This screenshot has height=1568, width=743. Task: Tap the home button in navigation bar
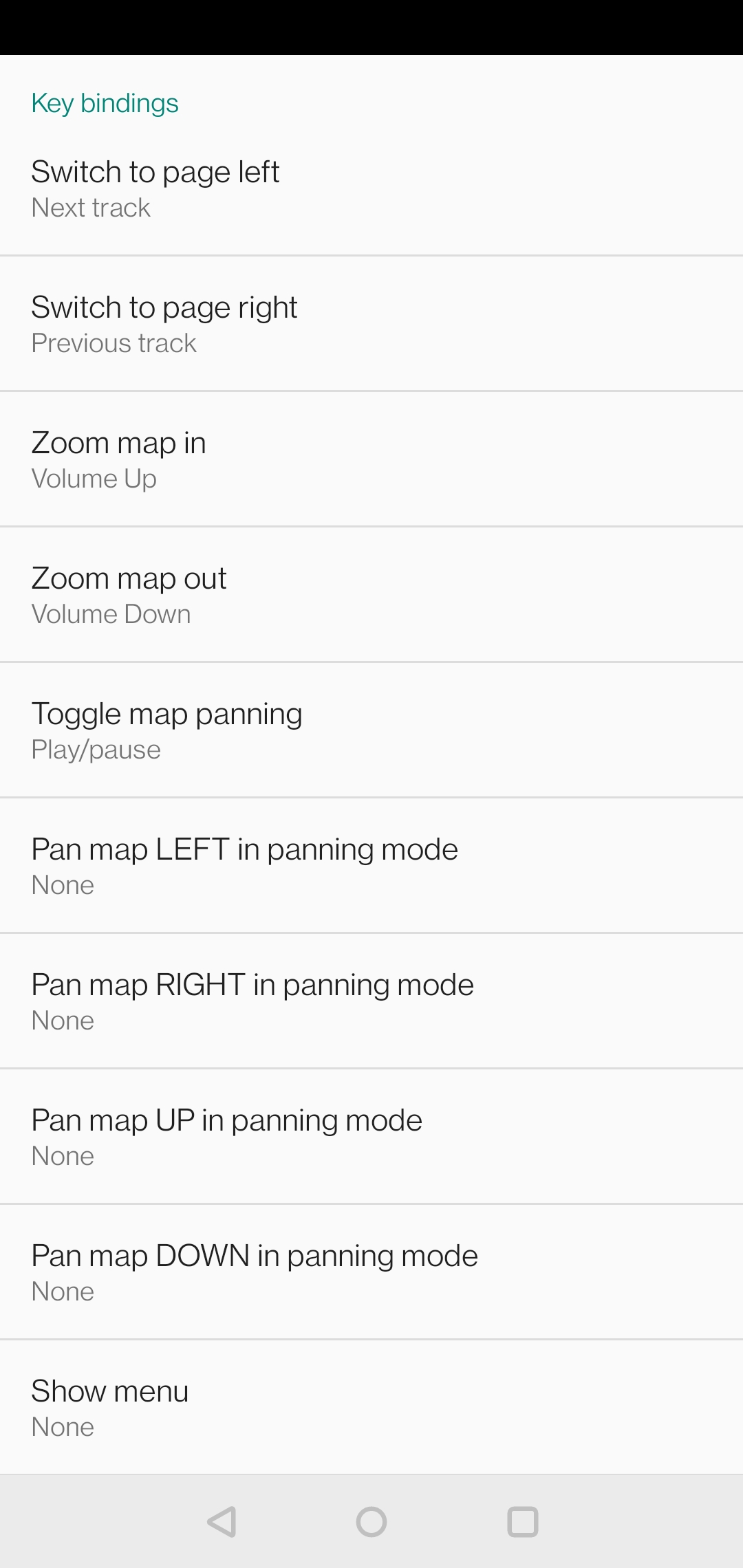tap(371, 1522)
